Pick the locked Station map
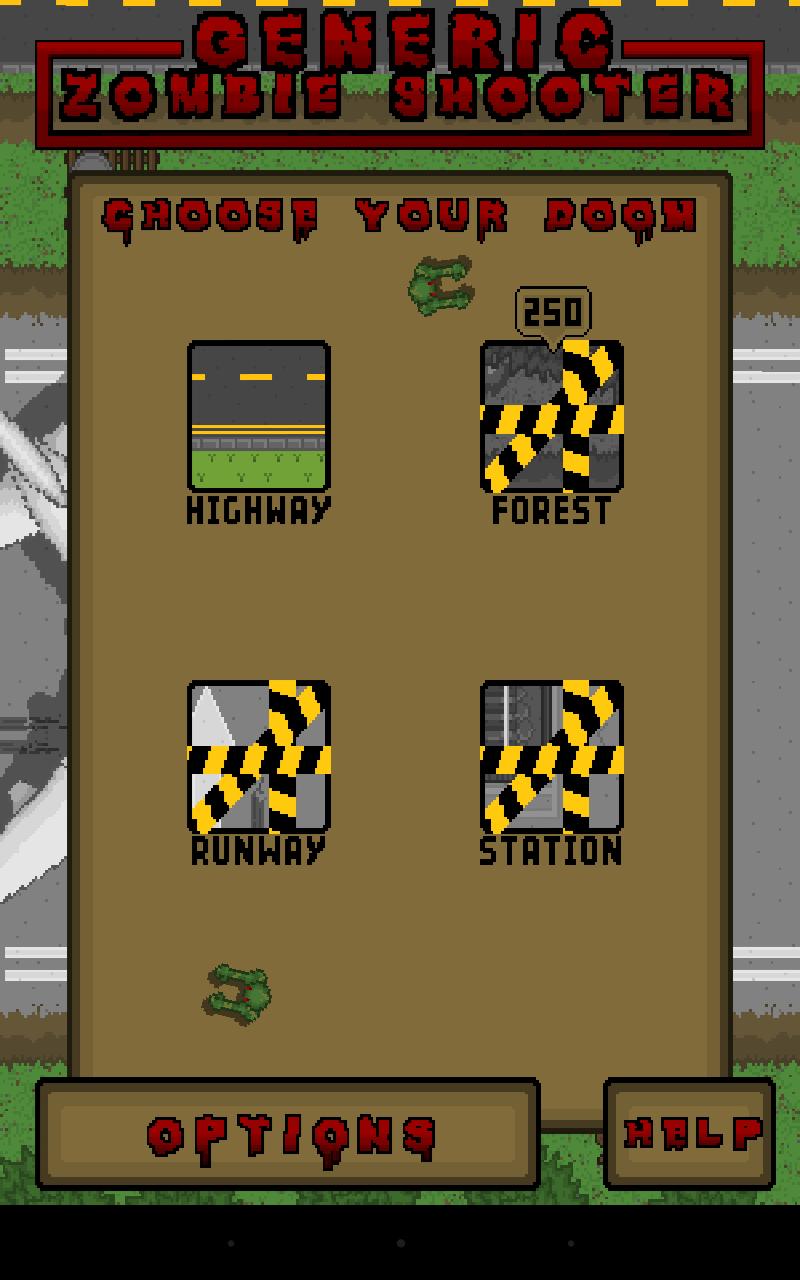 tap(552, 757)
